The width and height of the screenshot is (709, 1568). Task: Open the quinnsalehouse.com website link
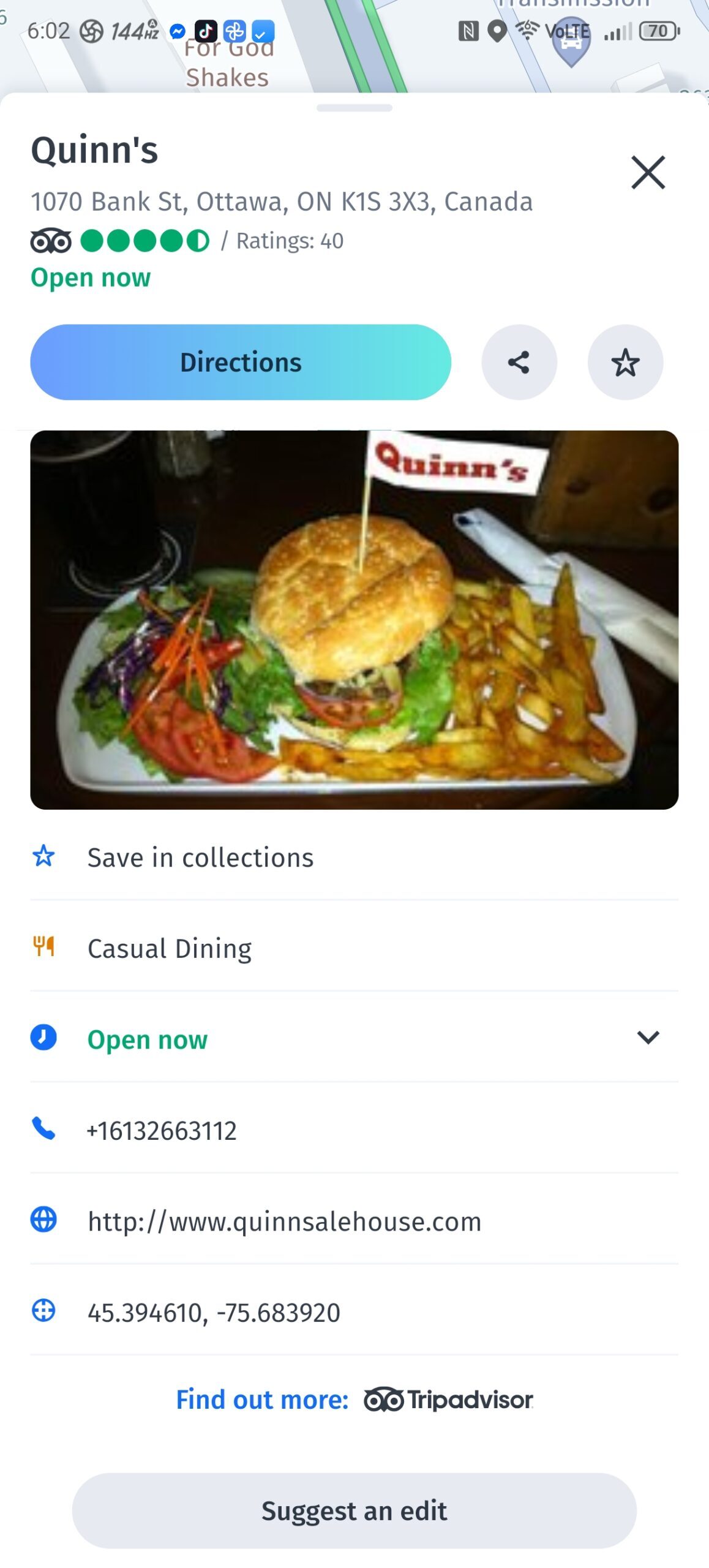click(284, 1221)
